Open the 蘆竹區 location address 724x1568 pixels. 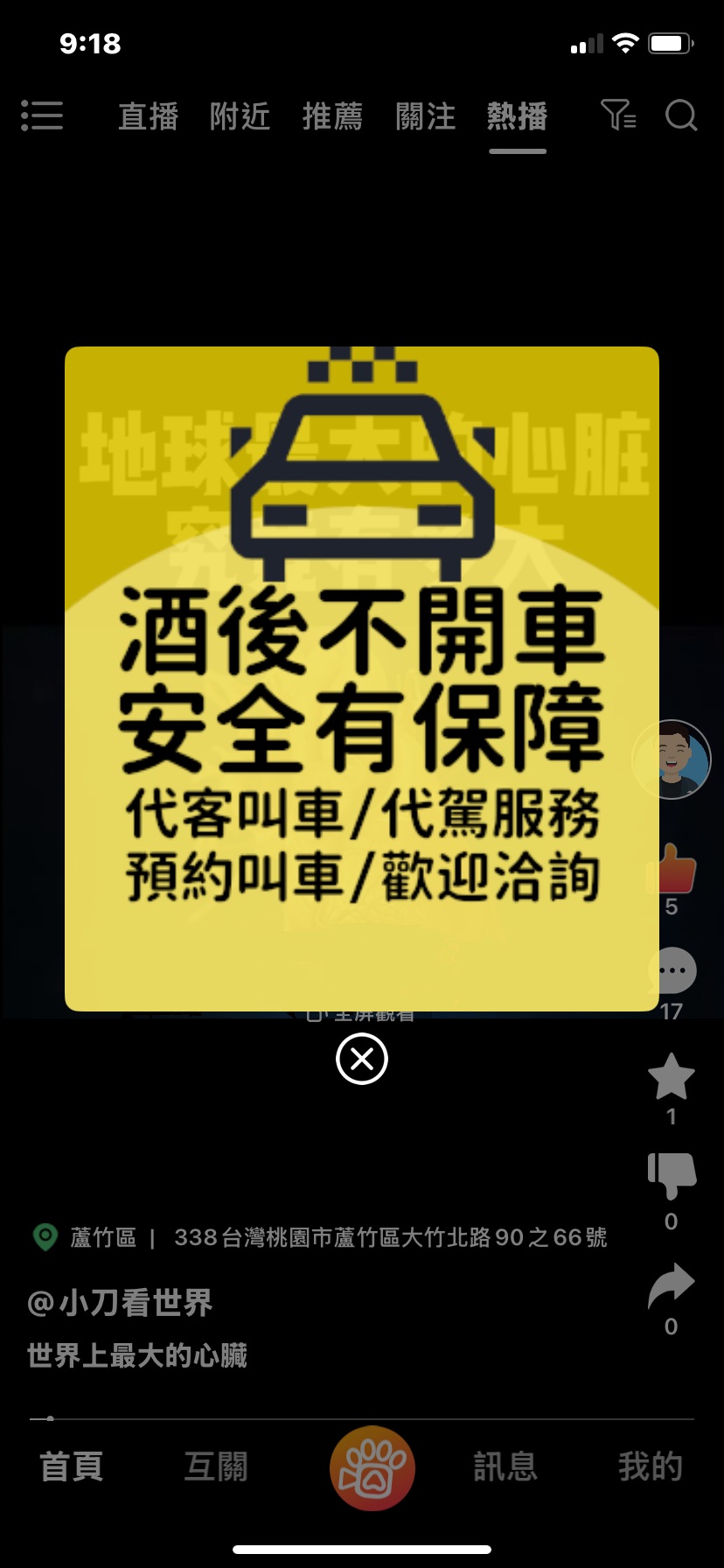pos(320,1237)
